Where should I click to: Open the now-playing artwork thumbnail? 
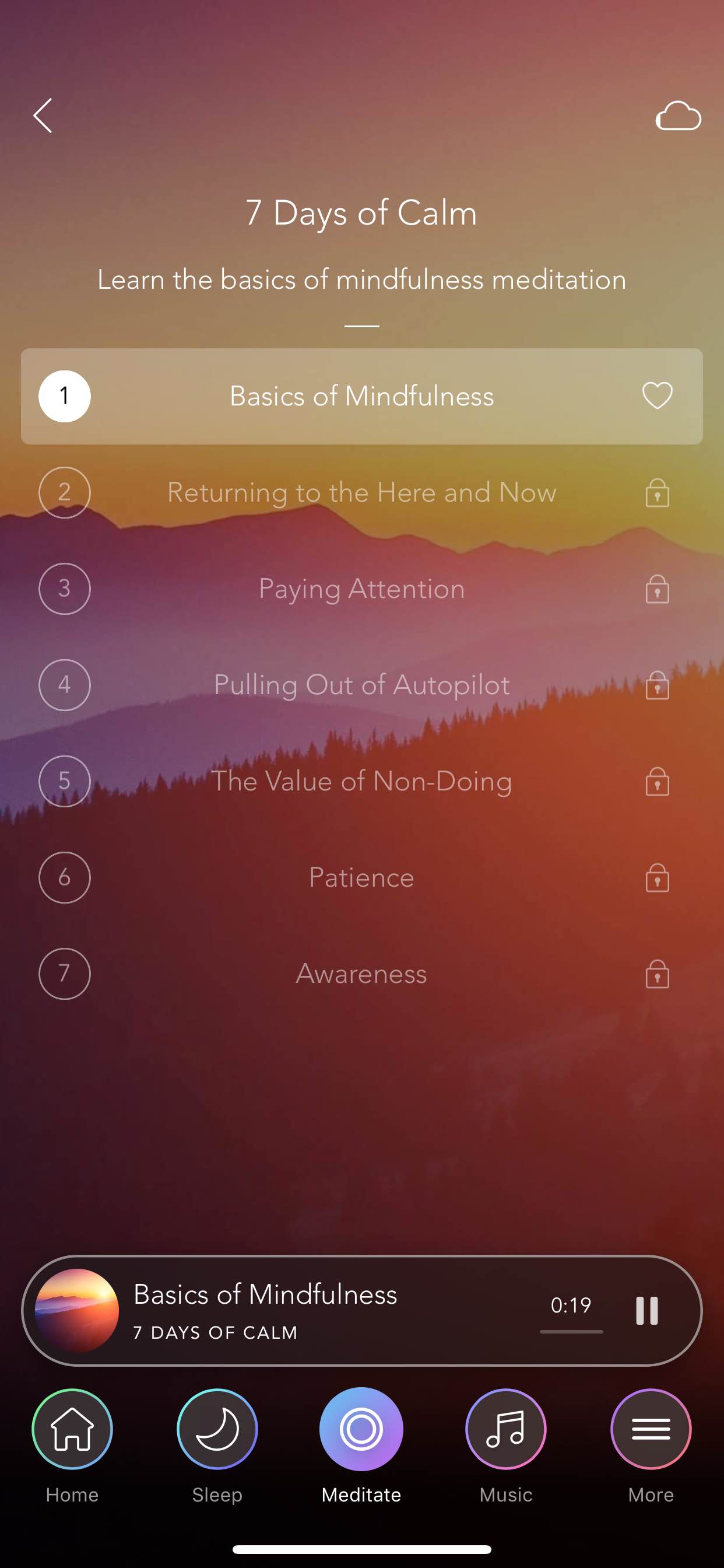click(77, 1311)
